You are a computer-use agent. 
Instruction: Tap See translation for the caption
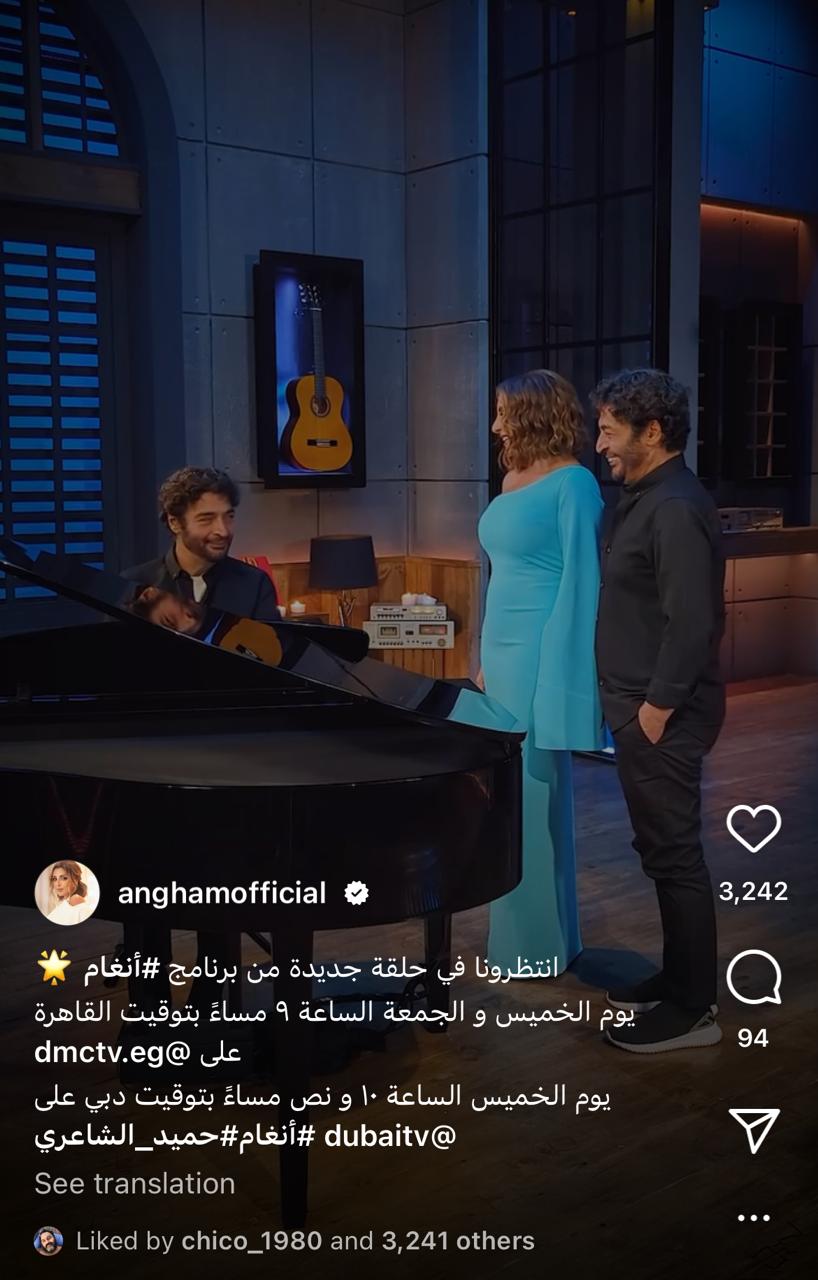(x=134, y=1183)
